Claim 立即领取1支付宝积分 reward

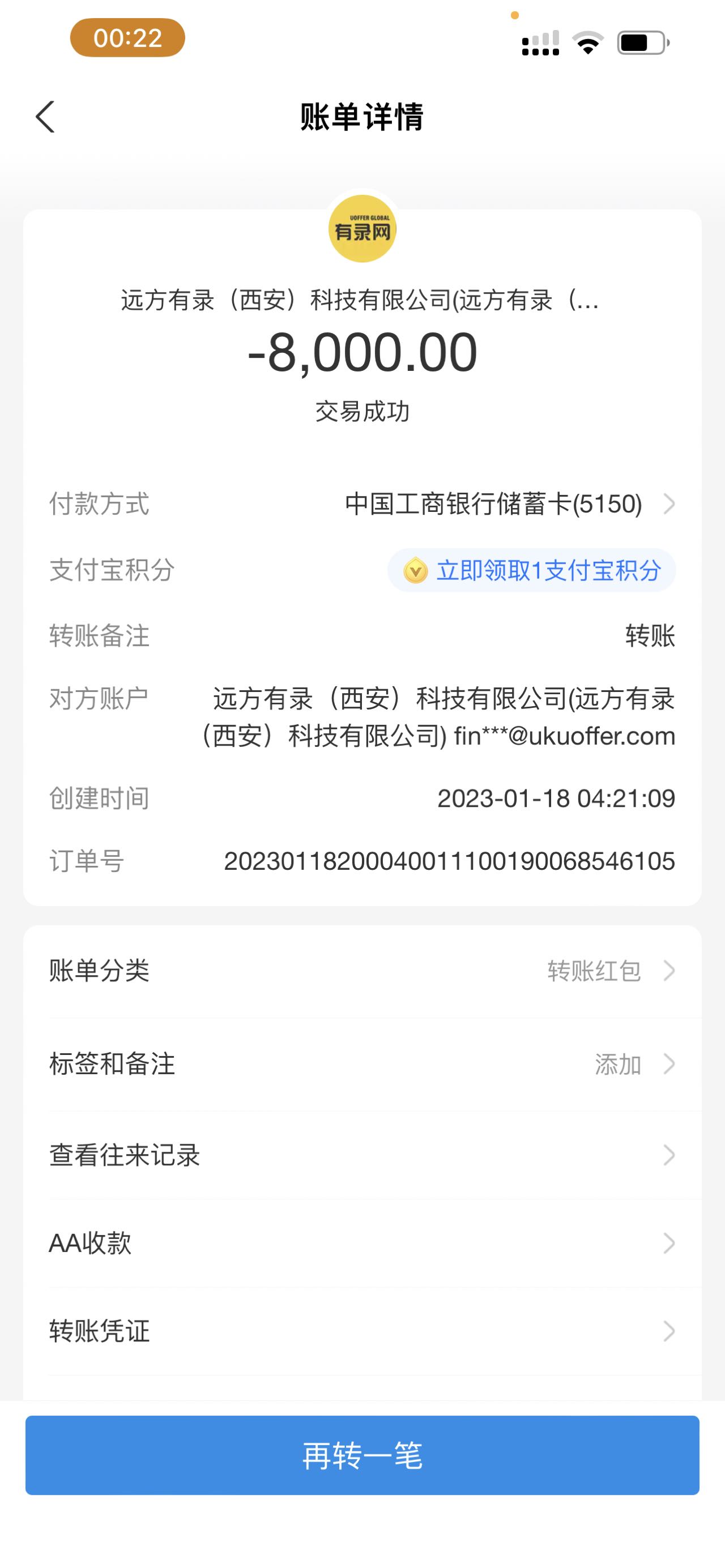(x=531, y=570)
